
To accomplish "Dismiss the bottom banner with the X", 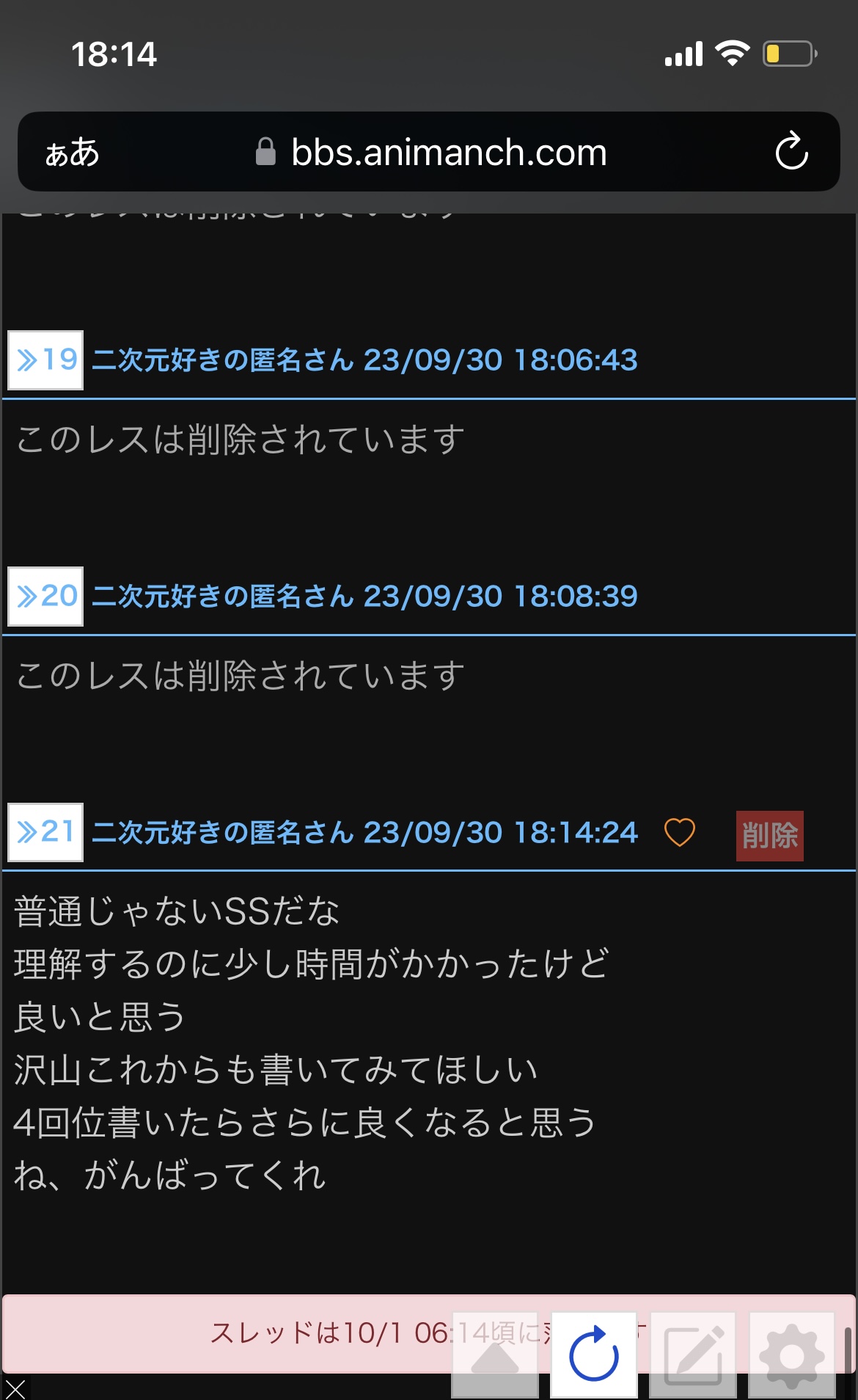I will [x=15, y=1388].
